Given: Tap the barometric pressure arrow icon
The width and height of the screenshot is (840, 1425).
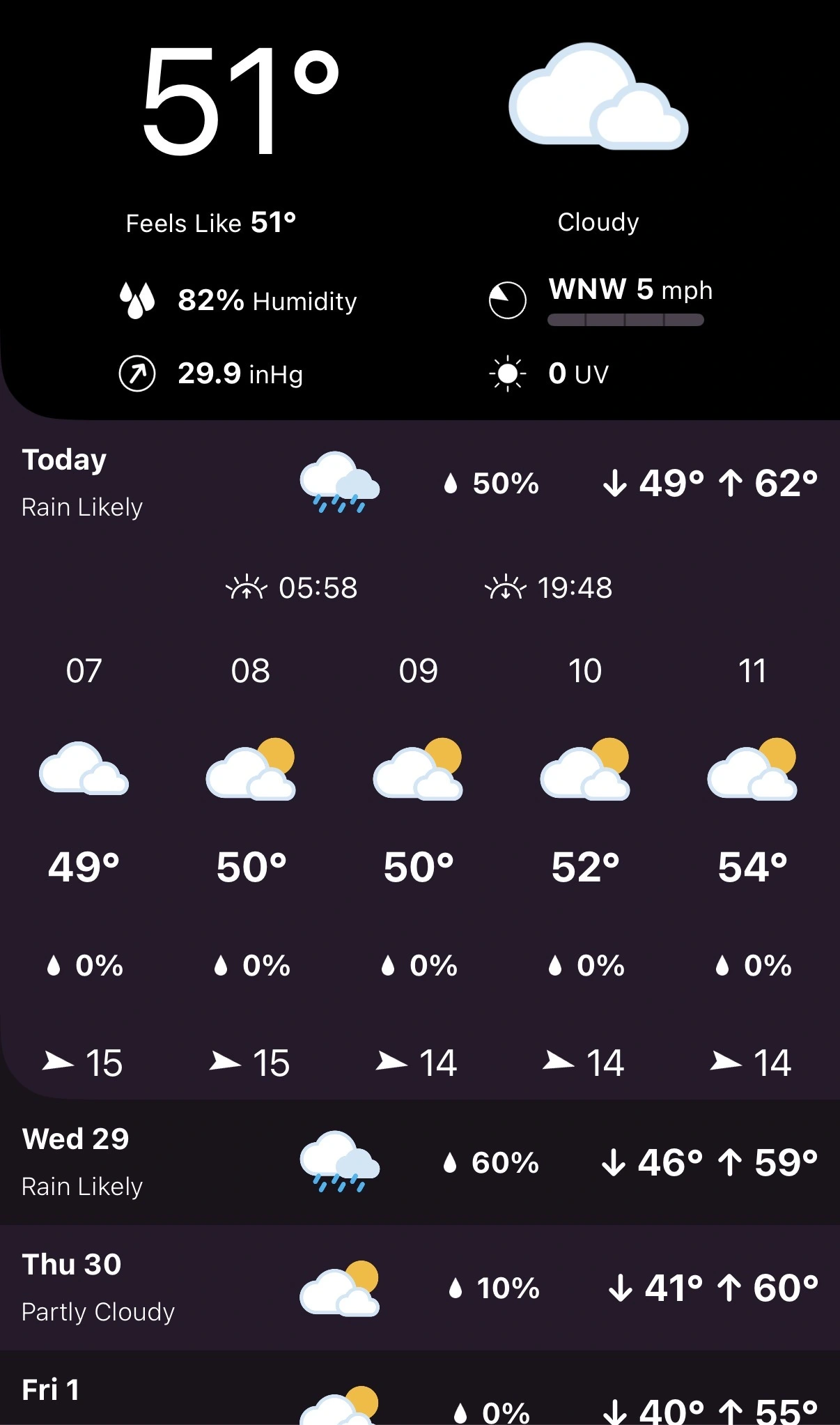Looking at the screenshot, I should pyautogui.click(x=137, y=372).
